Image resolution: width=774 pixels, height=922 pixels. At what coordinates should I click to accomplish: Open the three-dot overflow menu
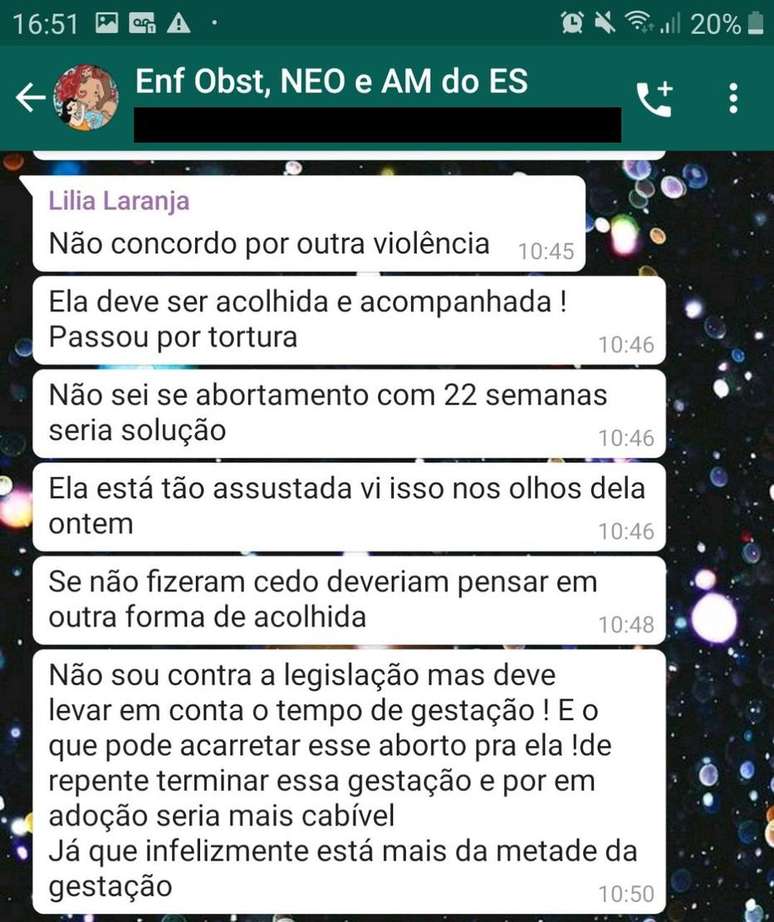click(x=734, y=98)
